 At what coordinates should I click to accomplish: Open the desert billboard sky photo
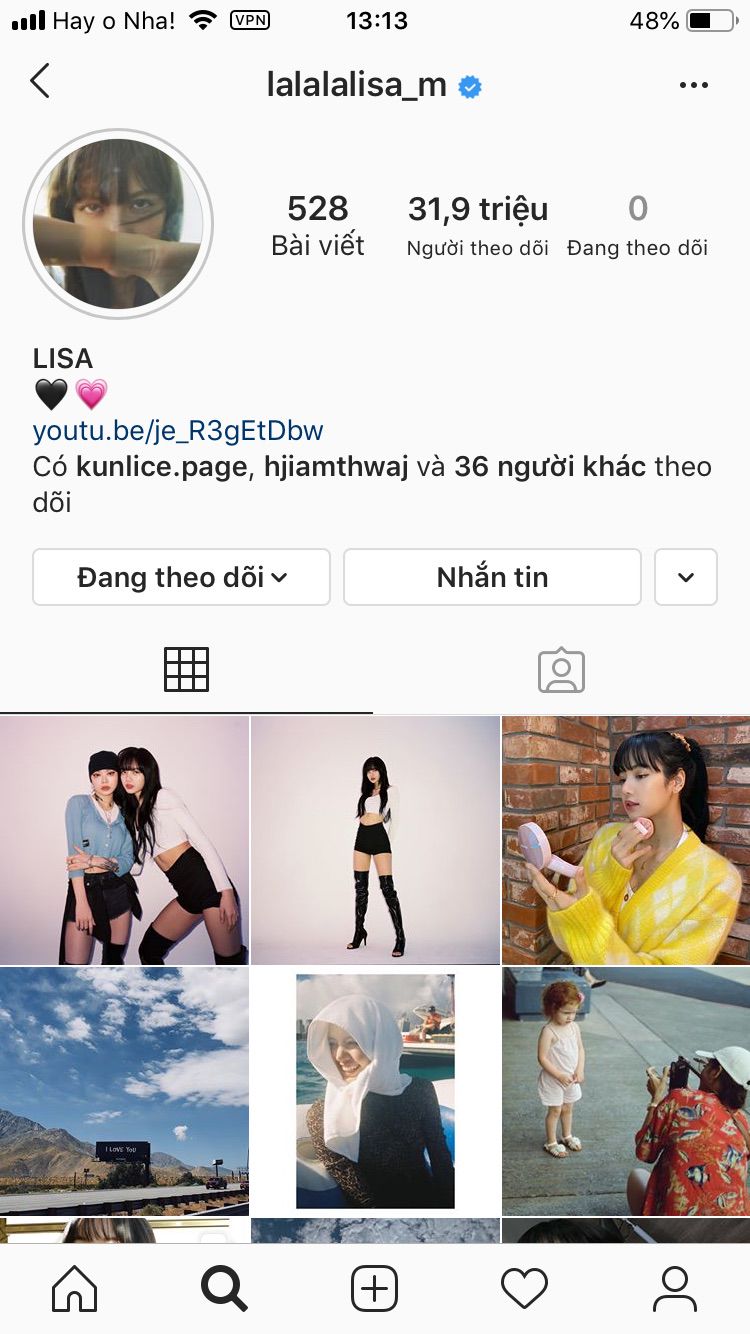[124, 1091]
